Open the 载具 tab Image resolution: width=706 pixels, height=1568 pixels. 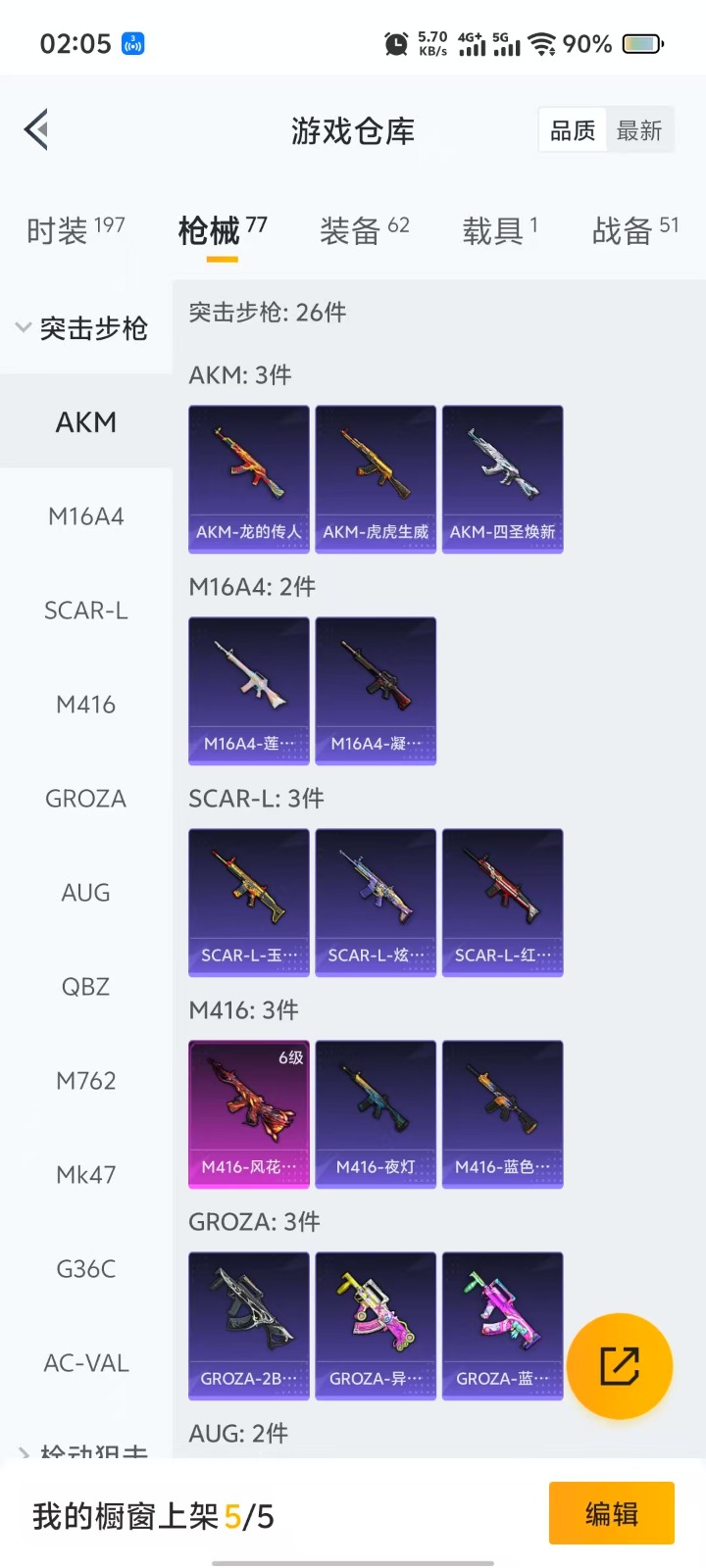pyautogui.click(x=499, y=231)
